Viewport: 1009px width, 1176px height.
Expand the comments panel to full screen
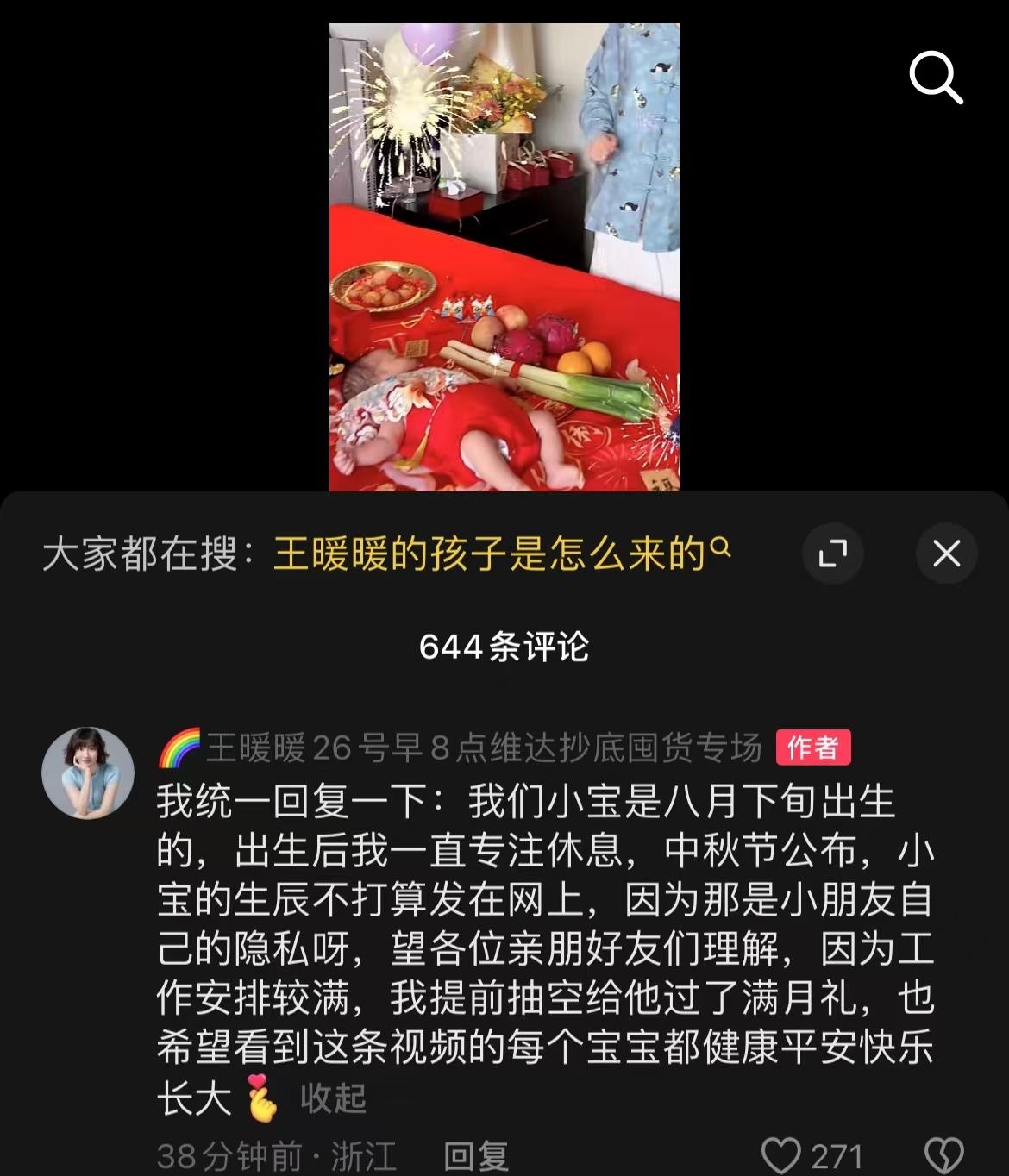(x=832, y=554)
